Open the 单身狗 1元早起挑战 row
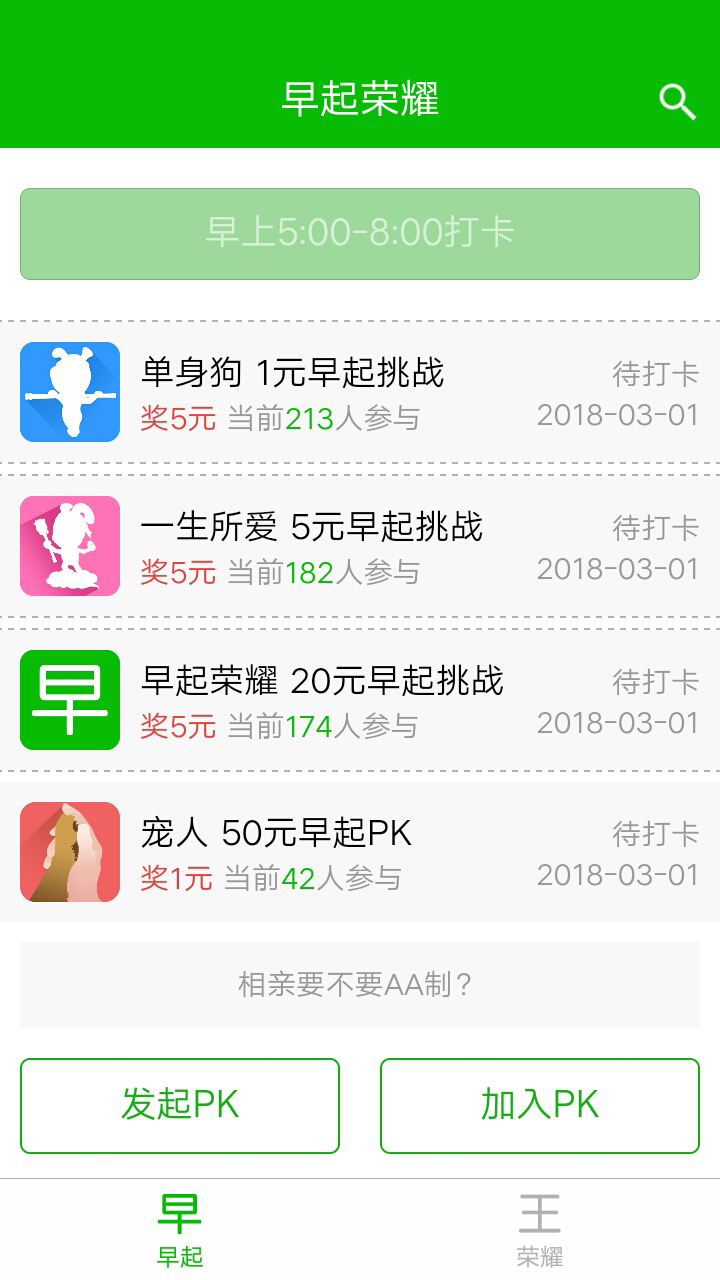Image resolution: width=720 pixels, height=1280 pixels. tap(360, 392)
